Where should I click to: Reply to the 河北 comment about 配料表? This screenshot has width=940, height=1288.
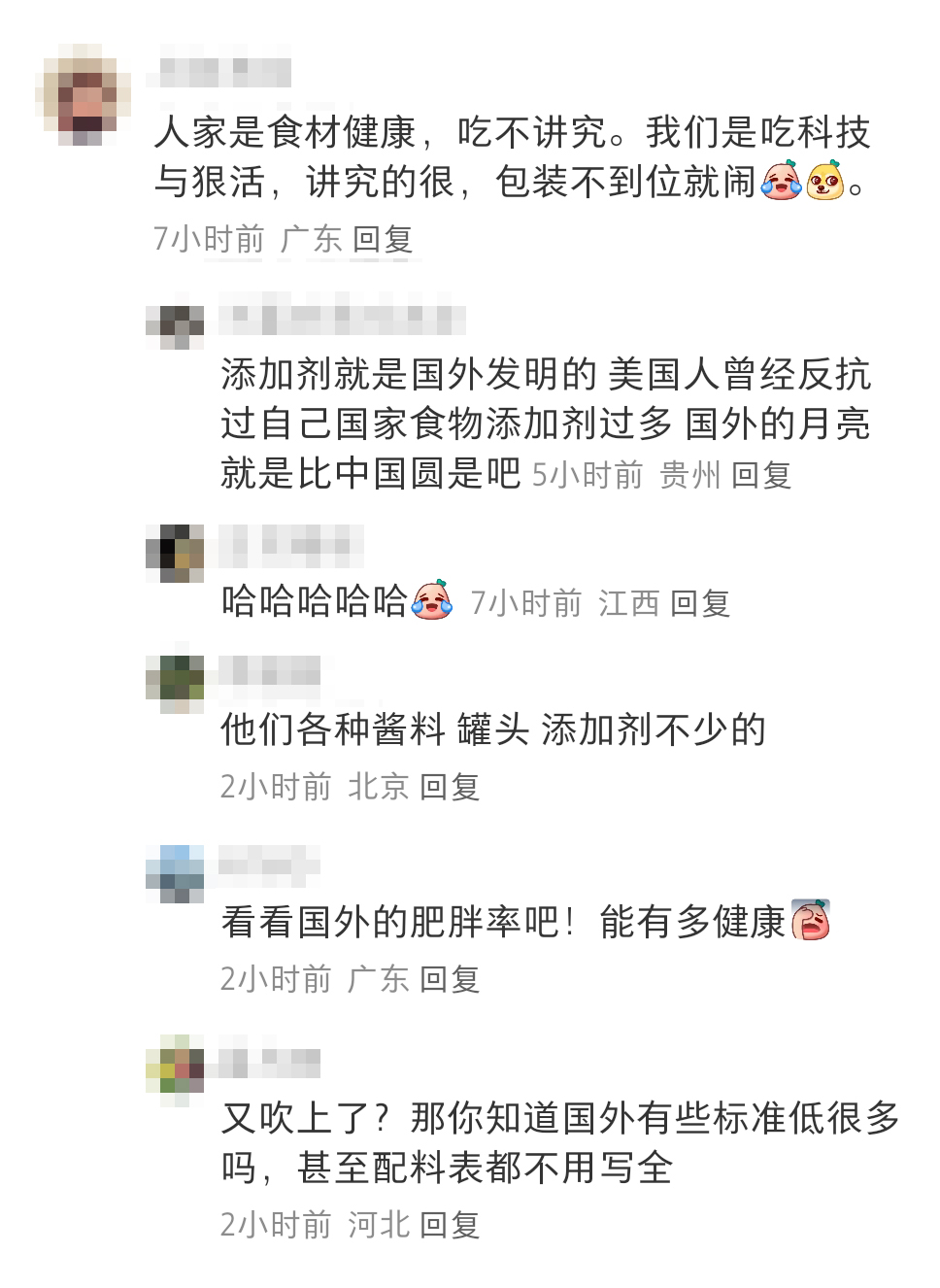(x=451, y=1224)
